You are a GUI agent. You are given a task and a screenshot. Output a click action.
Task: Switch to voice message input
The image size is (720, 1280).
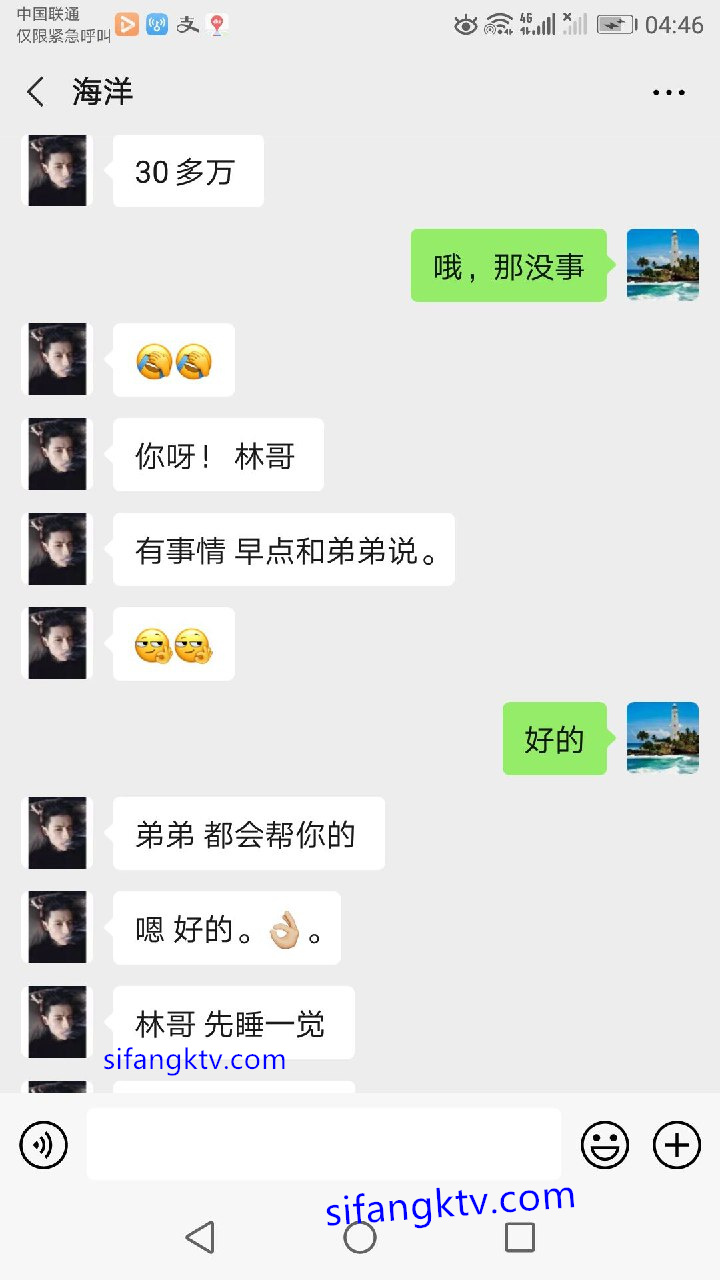coord(43,1144)
